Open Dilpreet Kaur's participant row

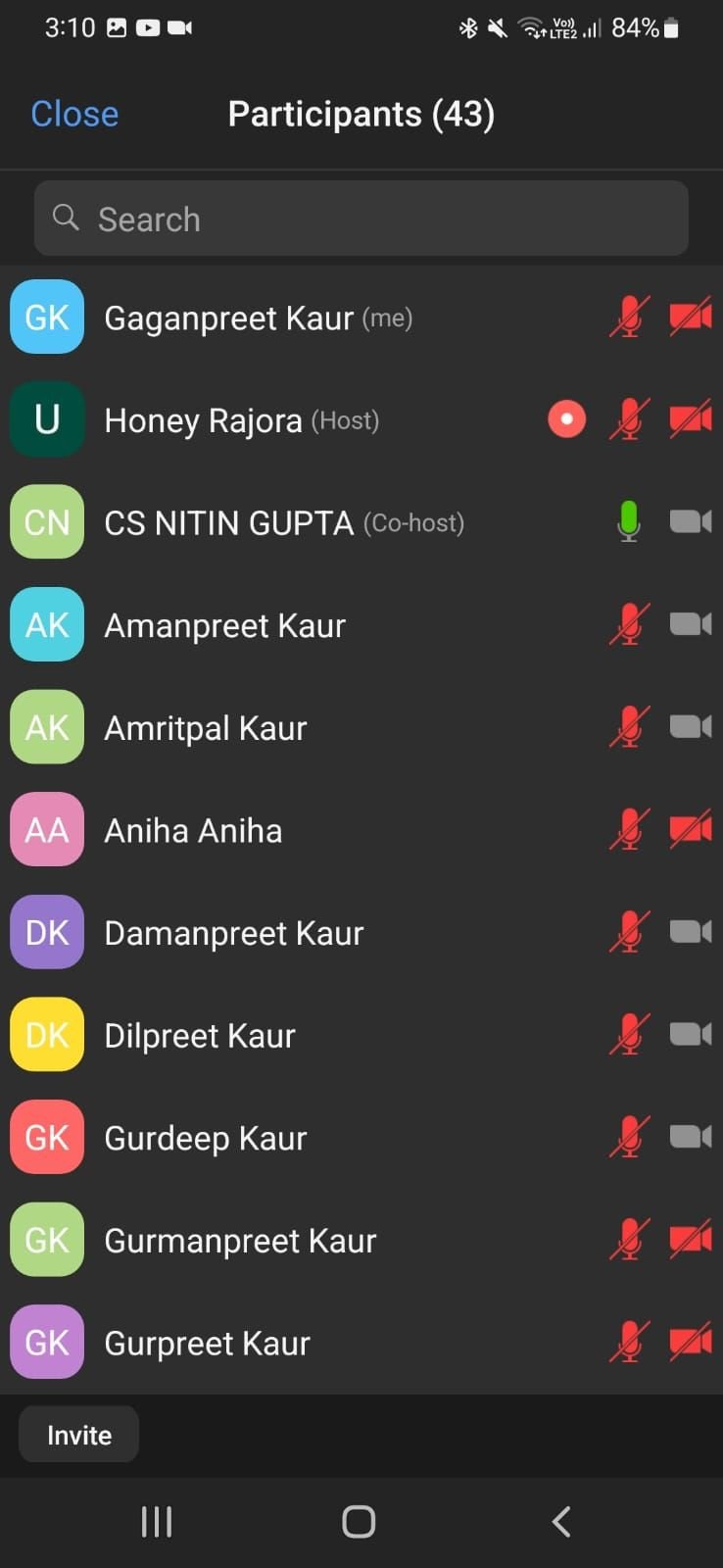click(361, 1035)
